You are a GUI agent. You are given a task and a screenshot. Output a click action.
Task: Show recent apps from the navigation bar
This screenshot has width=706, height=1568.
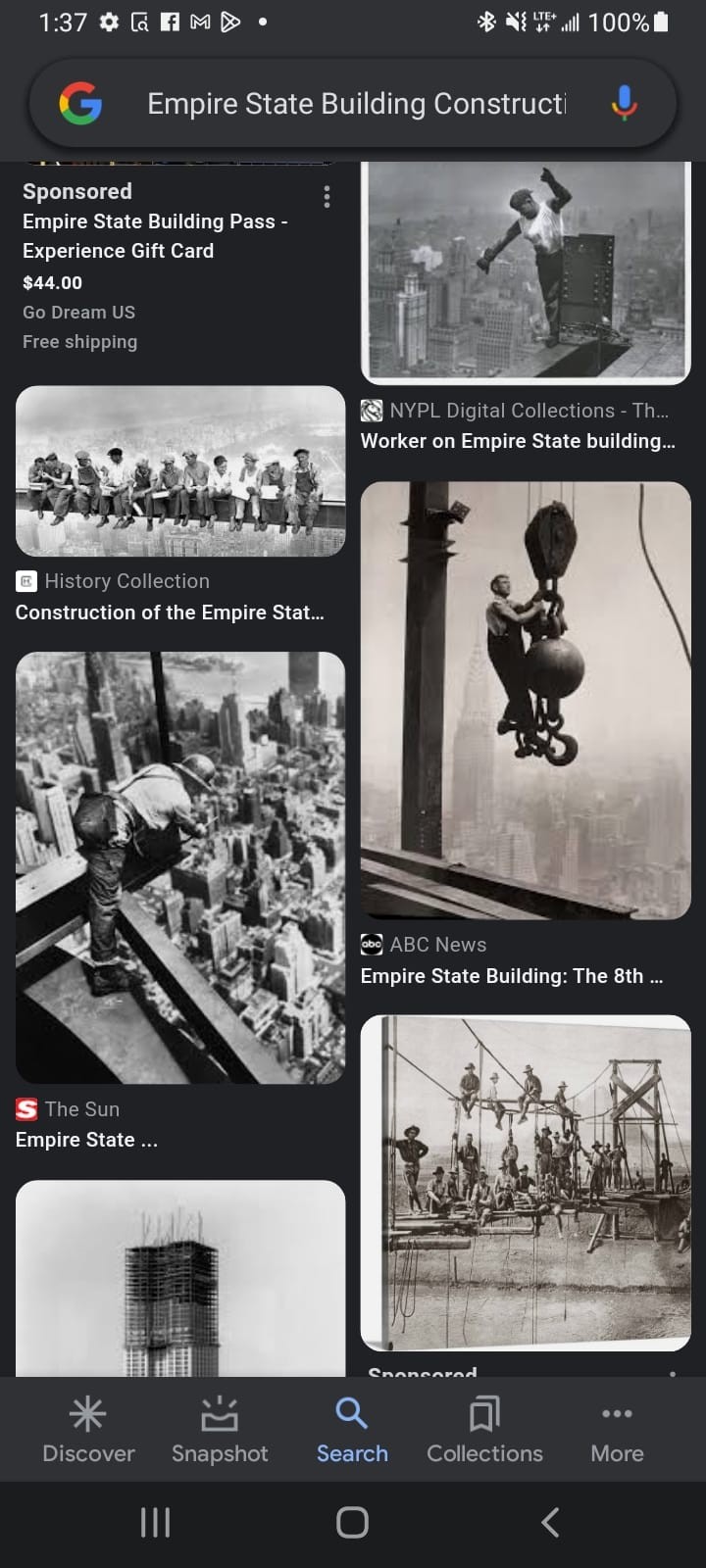[155, 1522]
